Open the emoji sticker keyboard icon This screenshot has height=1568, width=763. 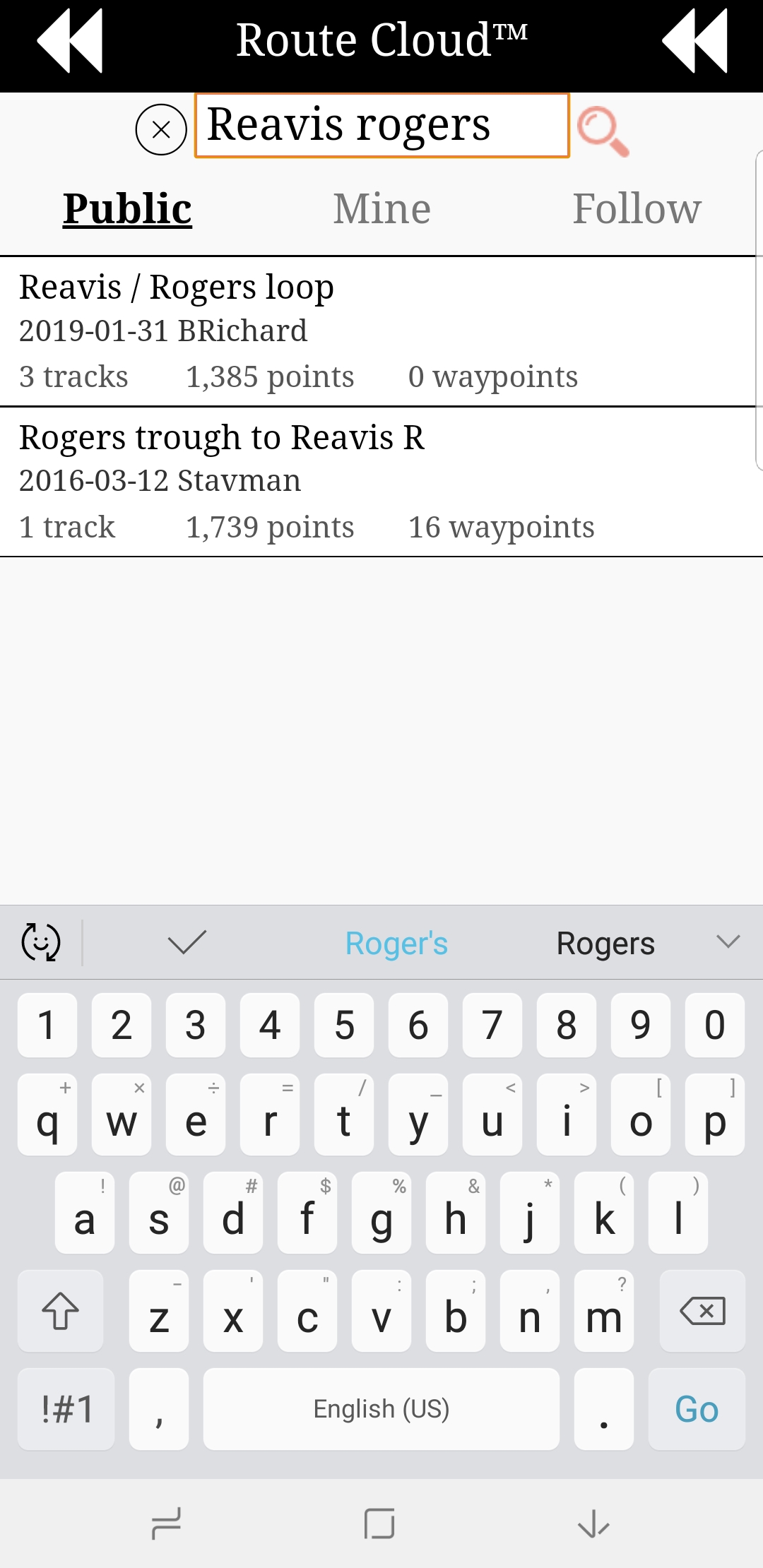(41, 942)
